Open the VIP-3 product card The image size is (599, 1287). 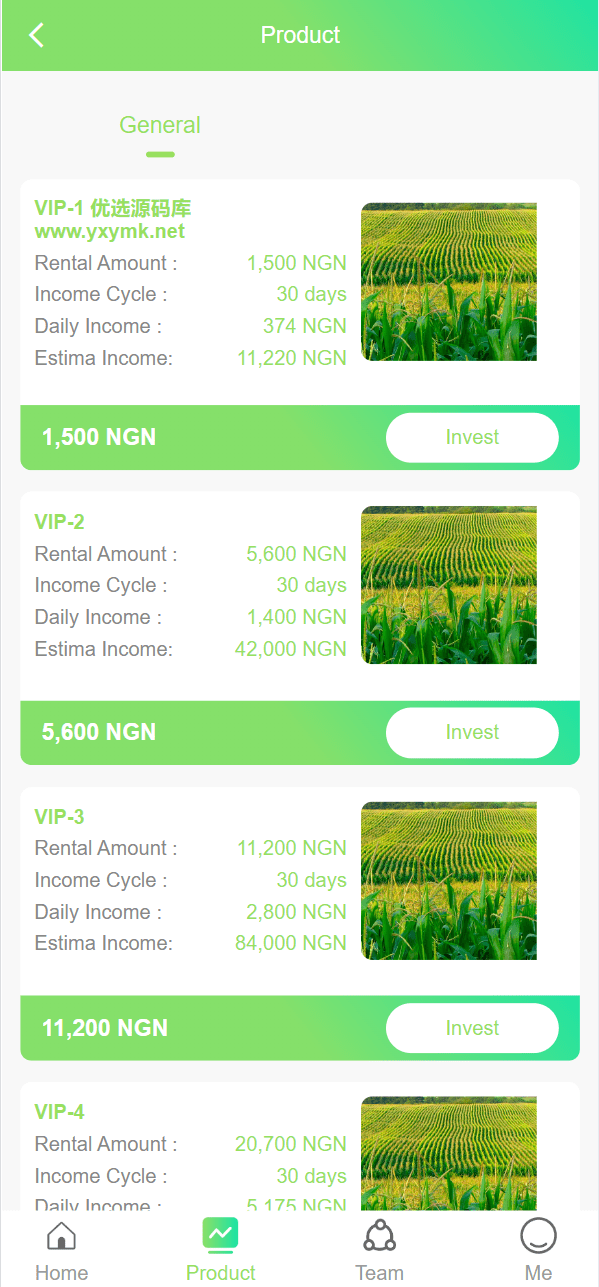pos(300,923)
